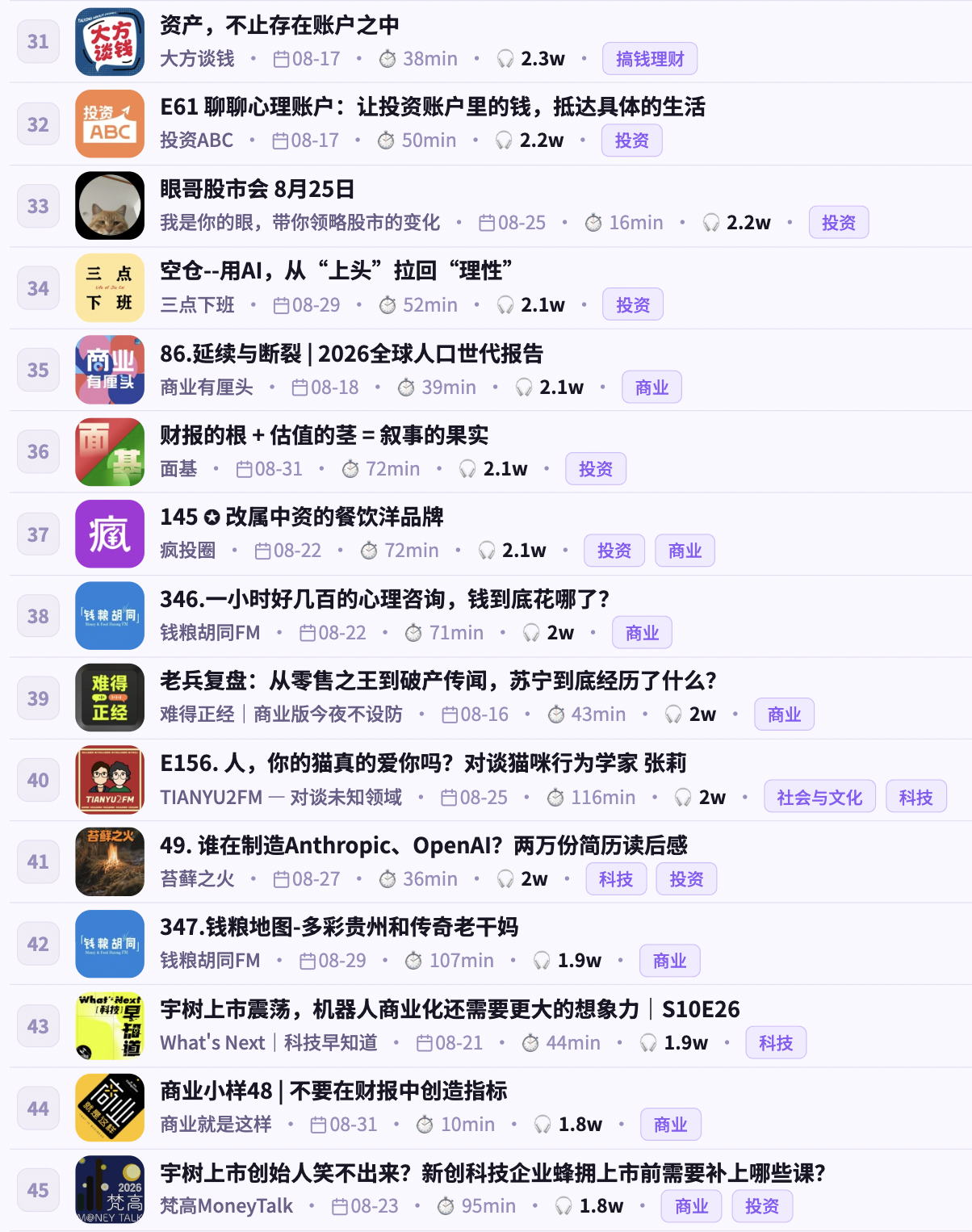The height and width of the screenshot is (1232, 972).
Task: Open the 三点下班 podcast cover art
Action: 110,288
